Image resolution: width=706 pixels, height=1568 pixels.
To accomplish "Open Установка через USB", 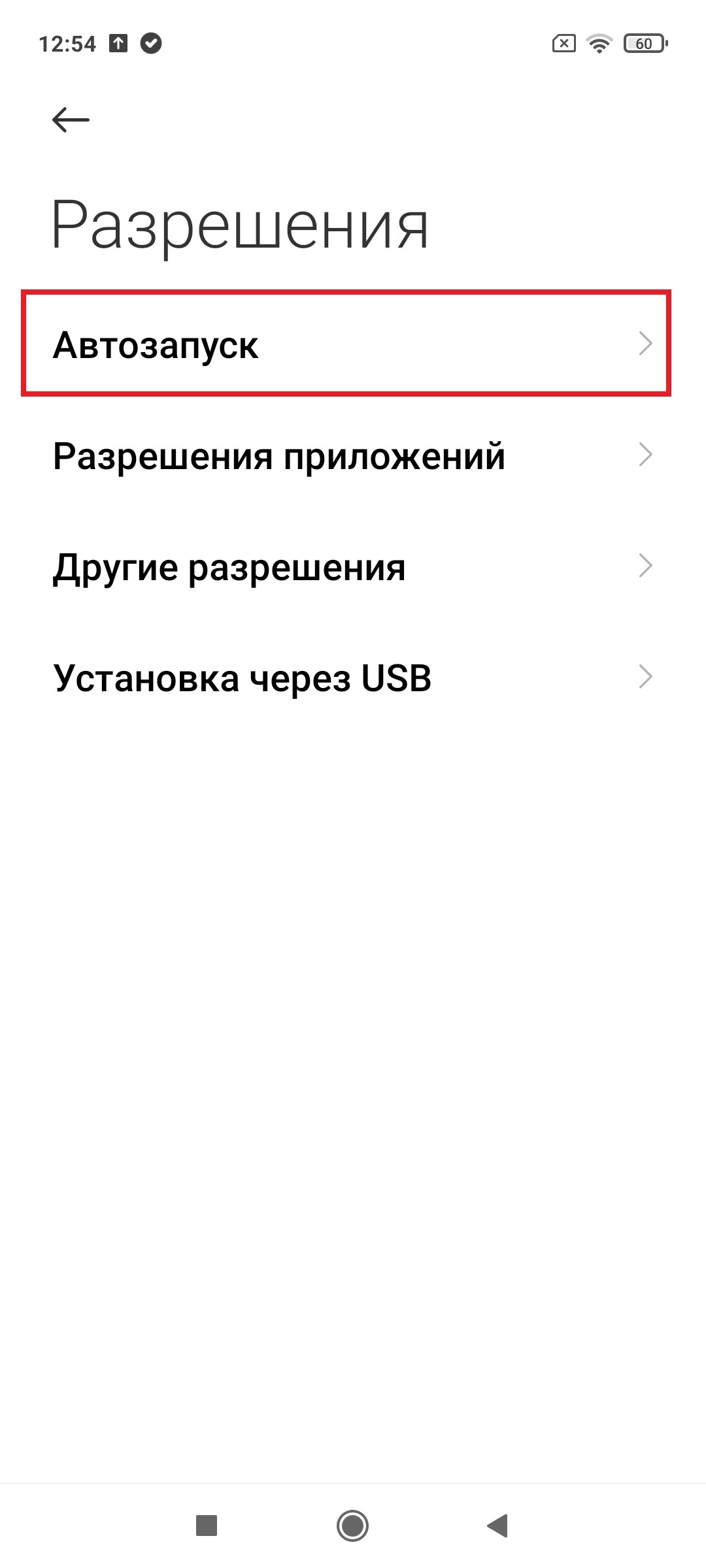I will [x=346, y=678].
